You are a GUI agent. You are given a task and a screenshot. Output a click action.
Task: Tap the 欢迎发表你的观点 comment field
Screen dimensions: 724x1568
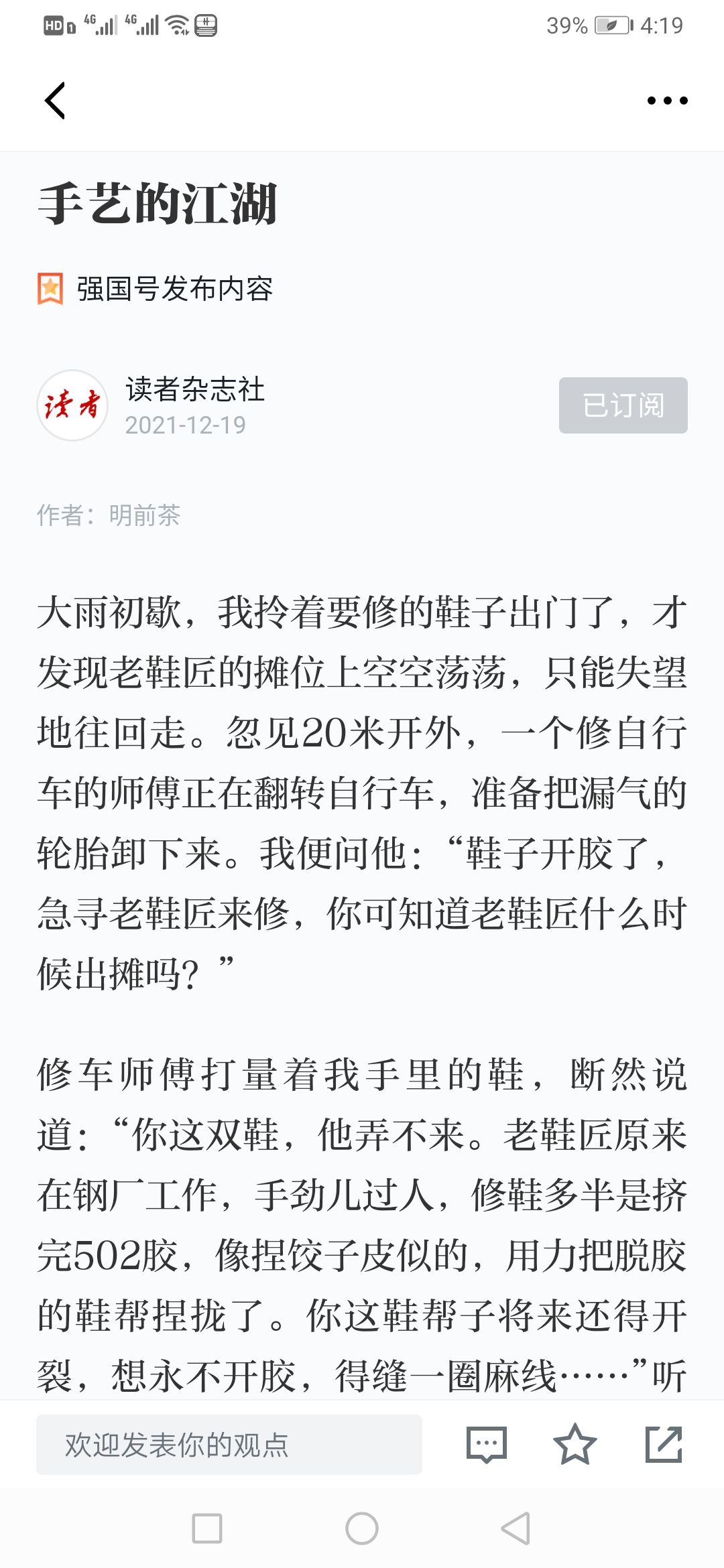click(229, 1445)
